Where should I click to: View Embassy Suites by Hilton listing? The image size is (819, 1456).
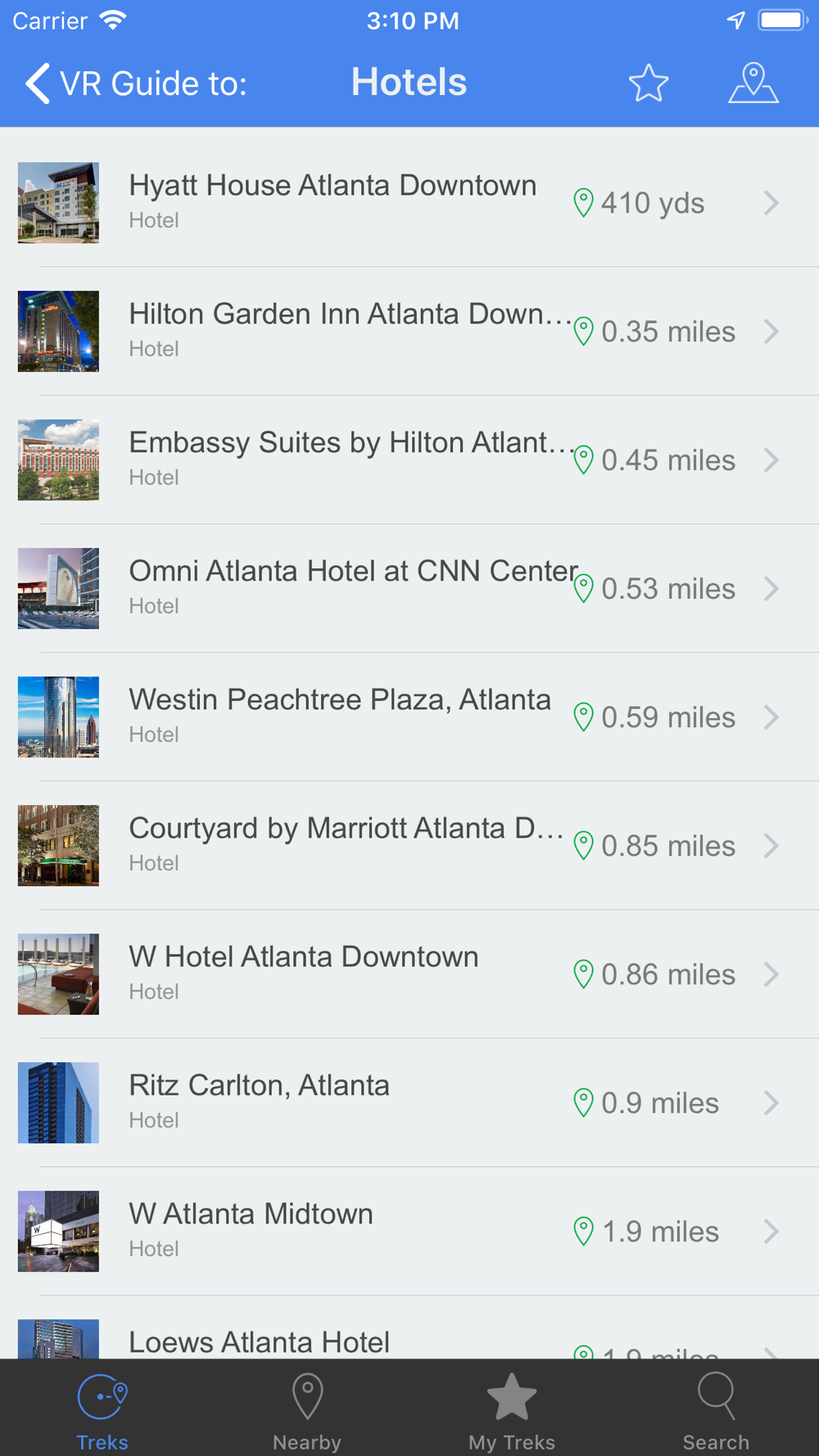click(409, 460)
